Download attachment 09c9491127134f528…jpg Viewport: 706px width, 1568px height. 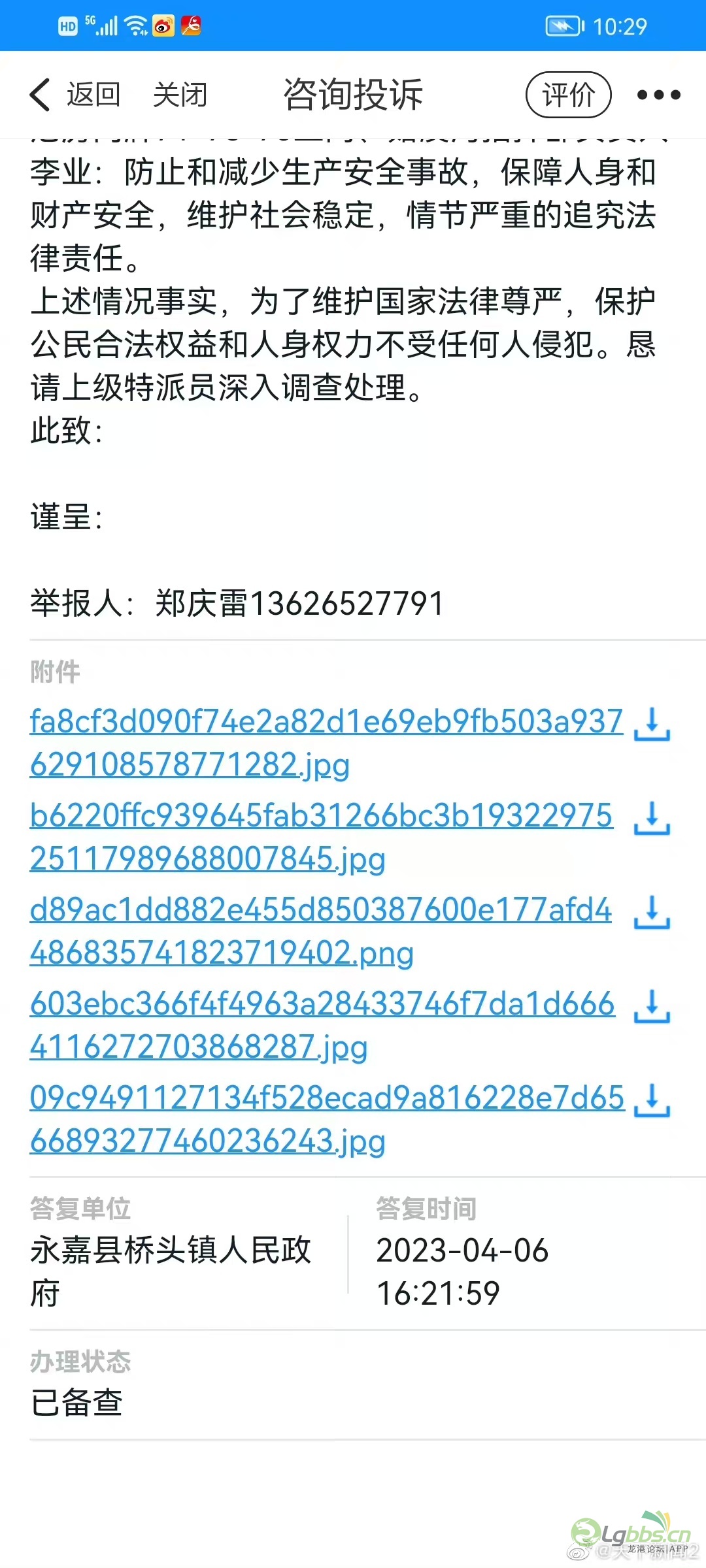[x=652, y=1100]
